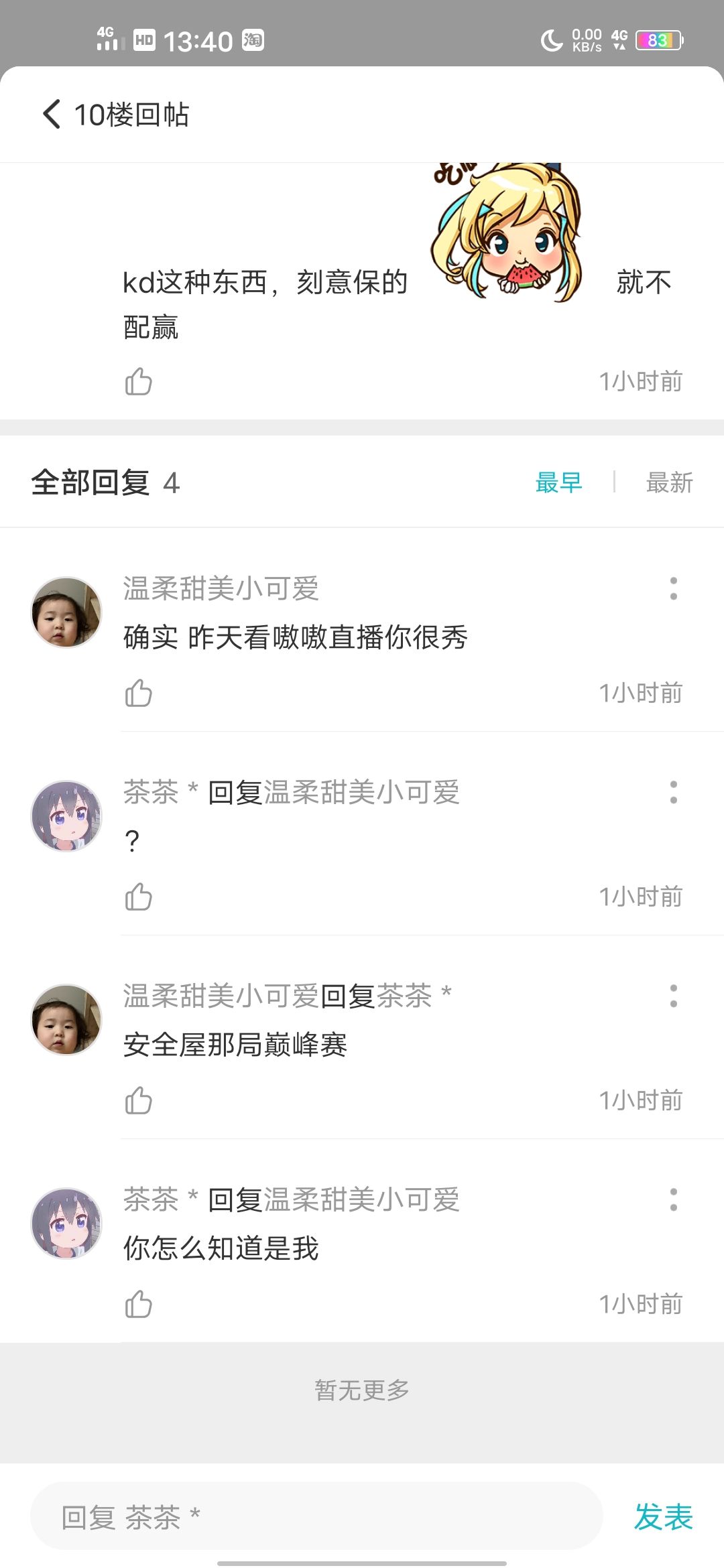Sort replies by 最早
The height and width of the screenshot is (1568, 724).
[x=558, y=482]
